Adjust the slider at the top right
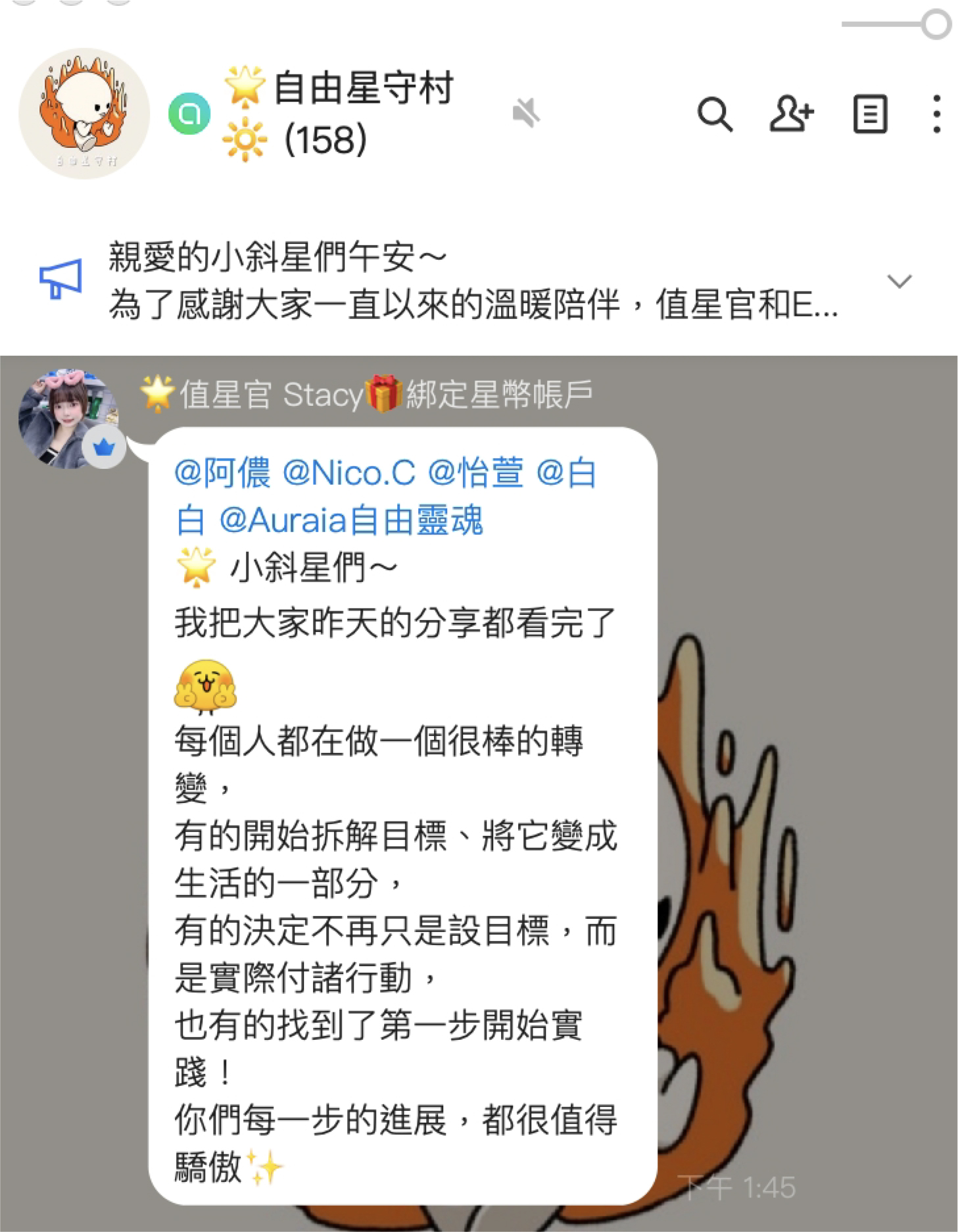This screenshot has width=958, height=1232. 936,24
